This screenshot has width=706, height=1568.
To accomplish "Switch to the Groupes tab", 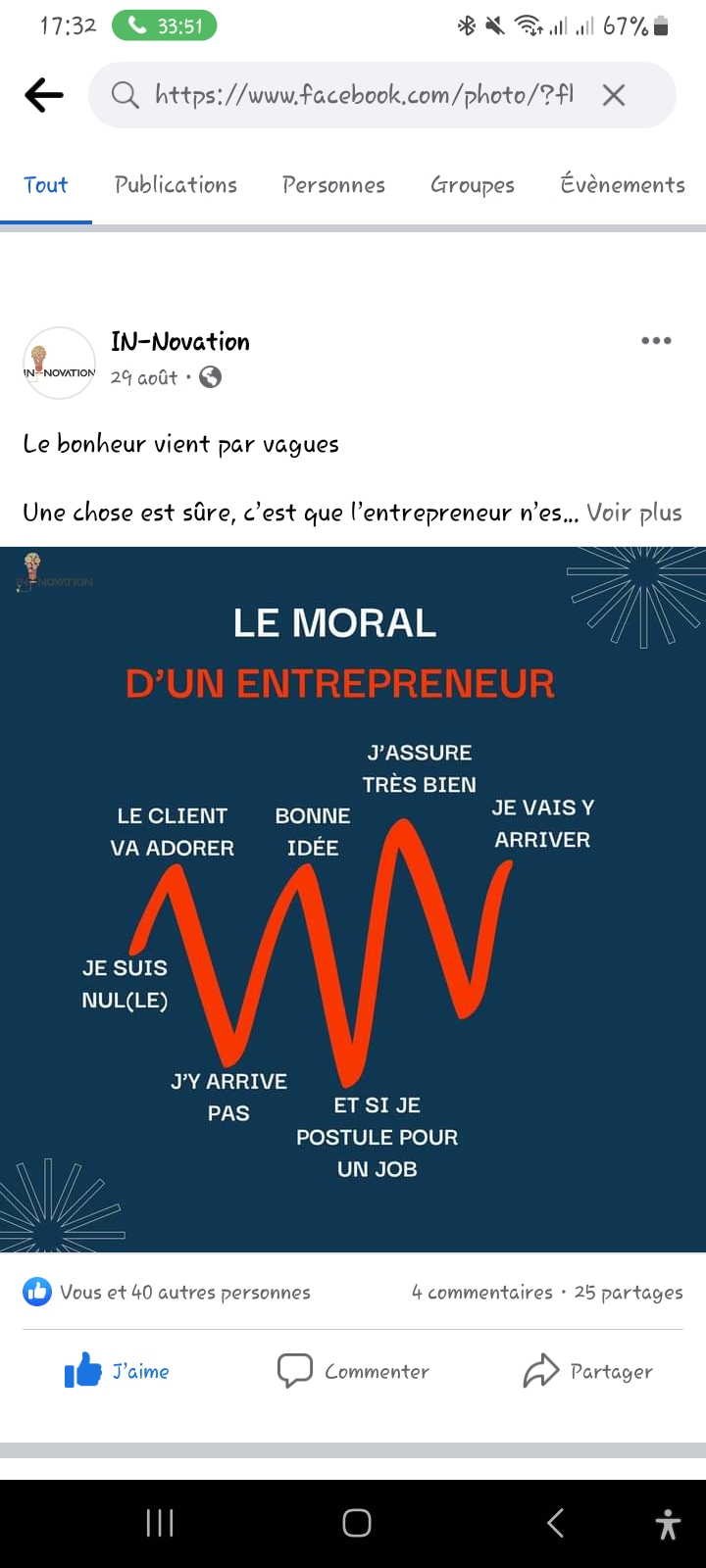I will tap(473, 184).
